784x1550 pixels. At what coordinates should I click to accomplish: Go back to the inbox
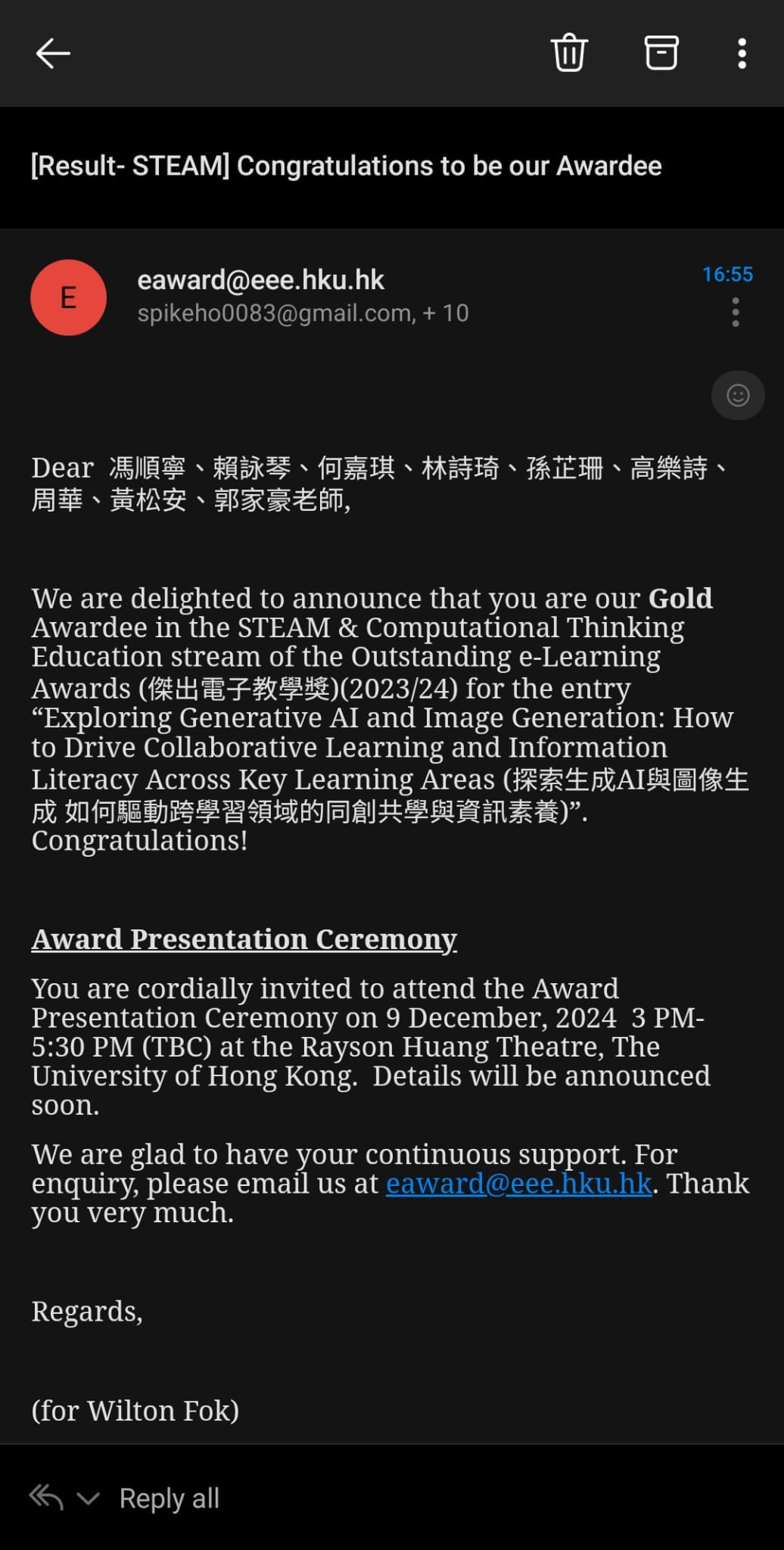coord(53,54)
